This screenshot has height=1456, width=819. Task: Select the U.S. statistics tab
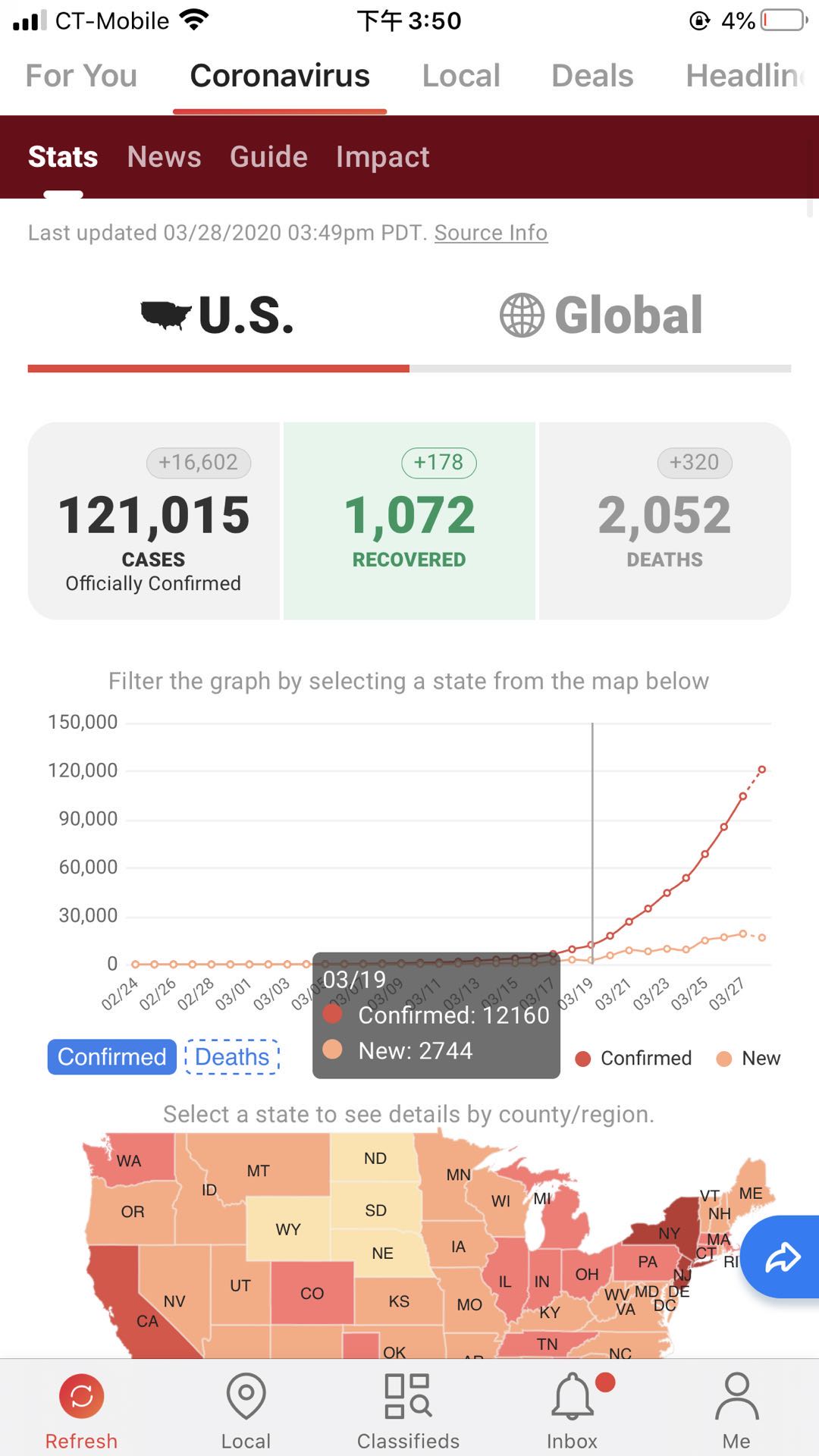click(218, 315)
